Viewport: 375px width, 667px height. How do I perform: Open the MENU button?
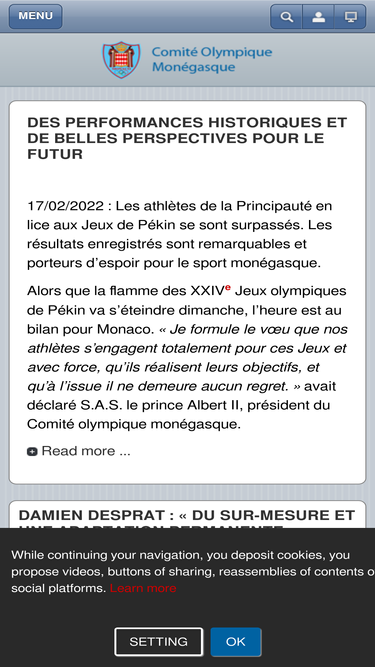[35, 16]
